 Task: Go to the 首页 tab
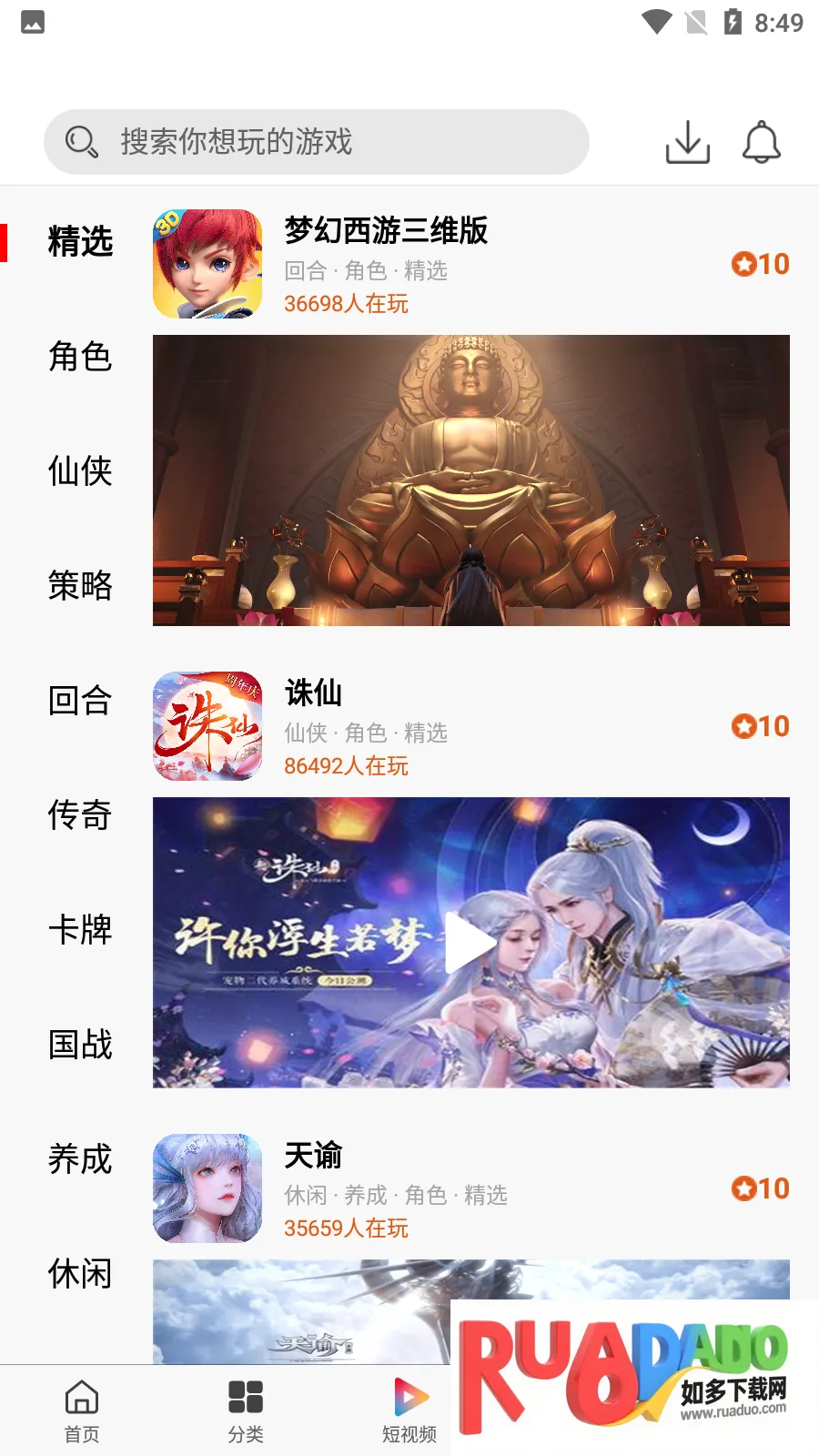tap(82, 1410)
